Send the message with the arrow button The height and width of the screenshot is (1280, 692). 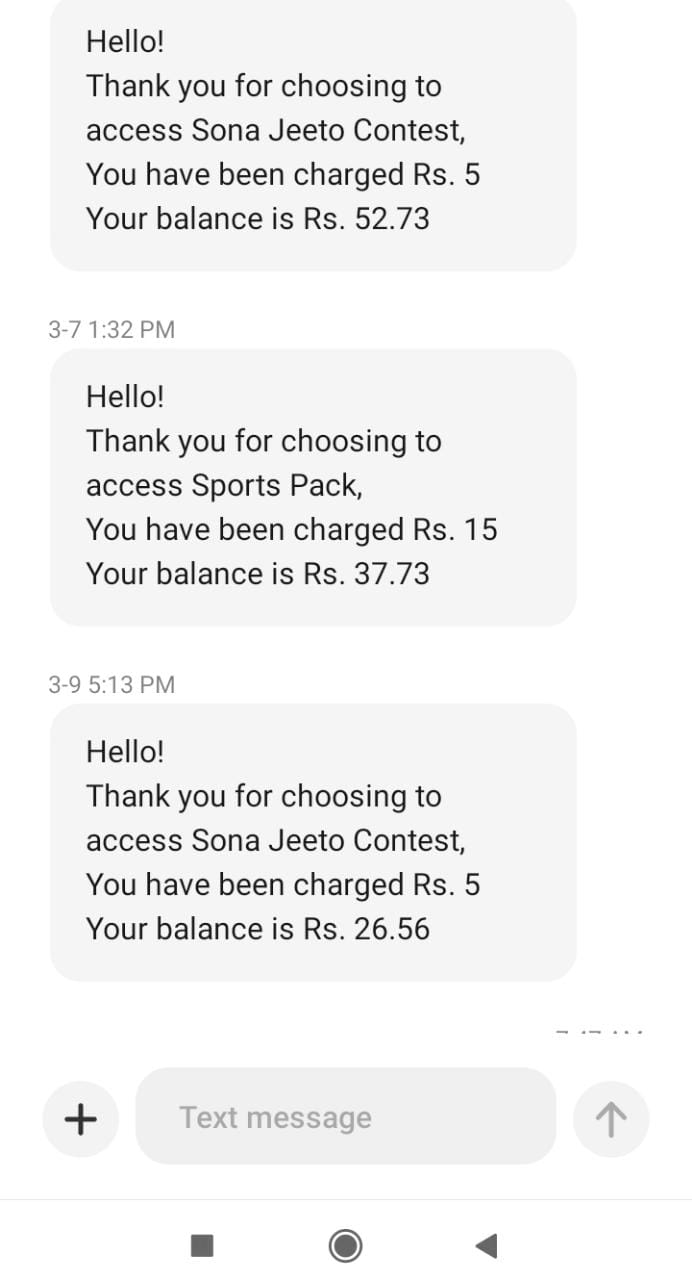tap(611, 1118)
